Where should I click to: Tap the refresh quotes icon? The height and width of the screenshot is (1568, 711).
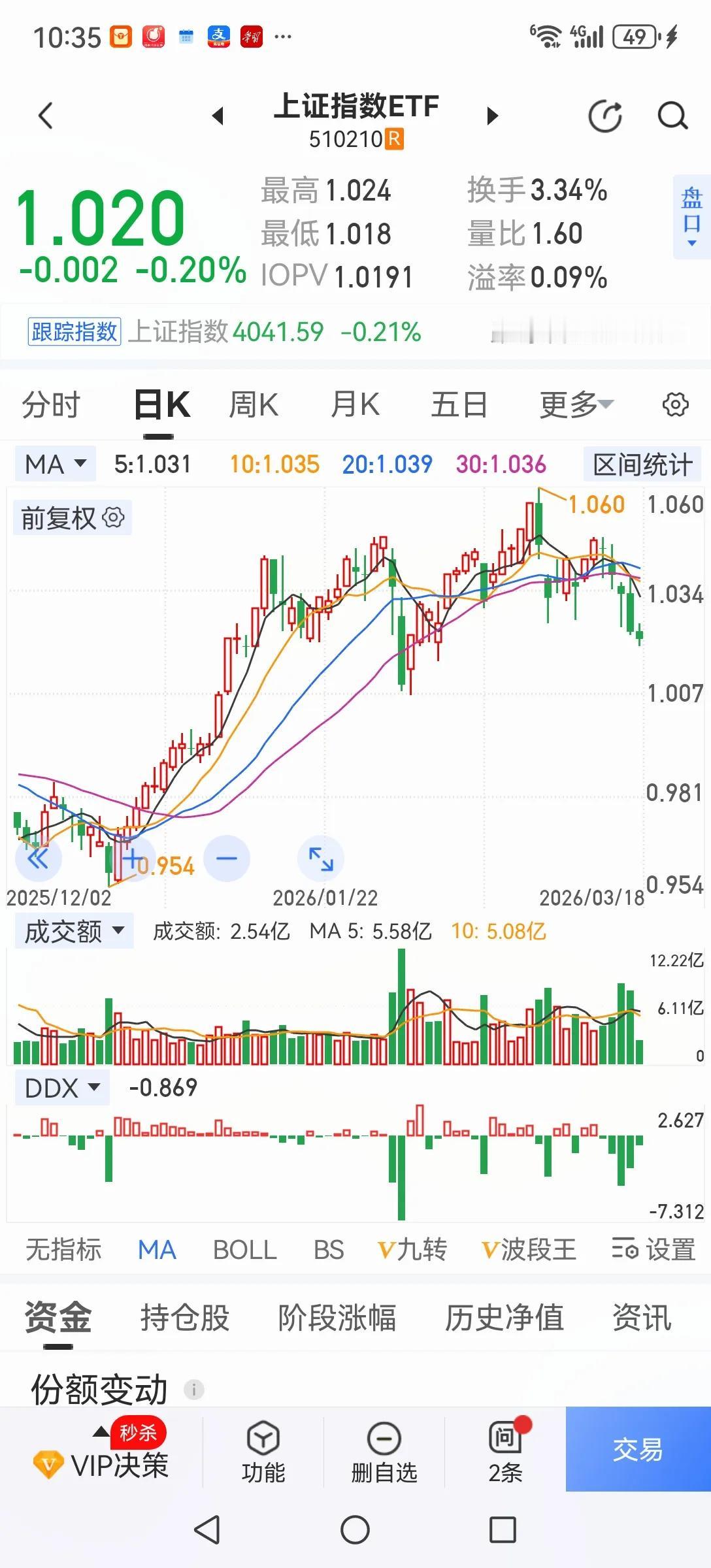tap(604, 116)
